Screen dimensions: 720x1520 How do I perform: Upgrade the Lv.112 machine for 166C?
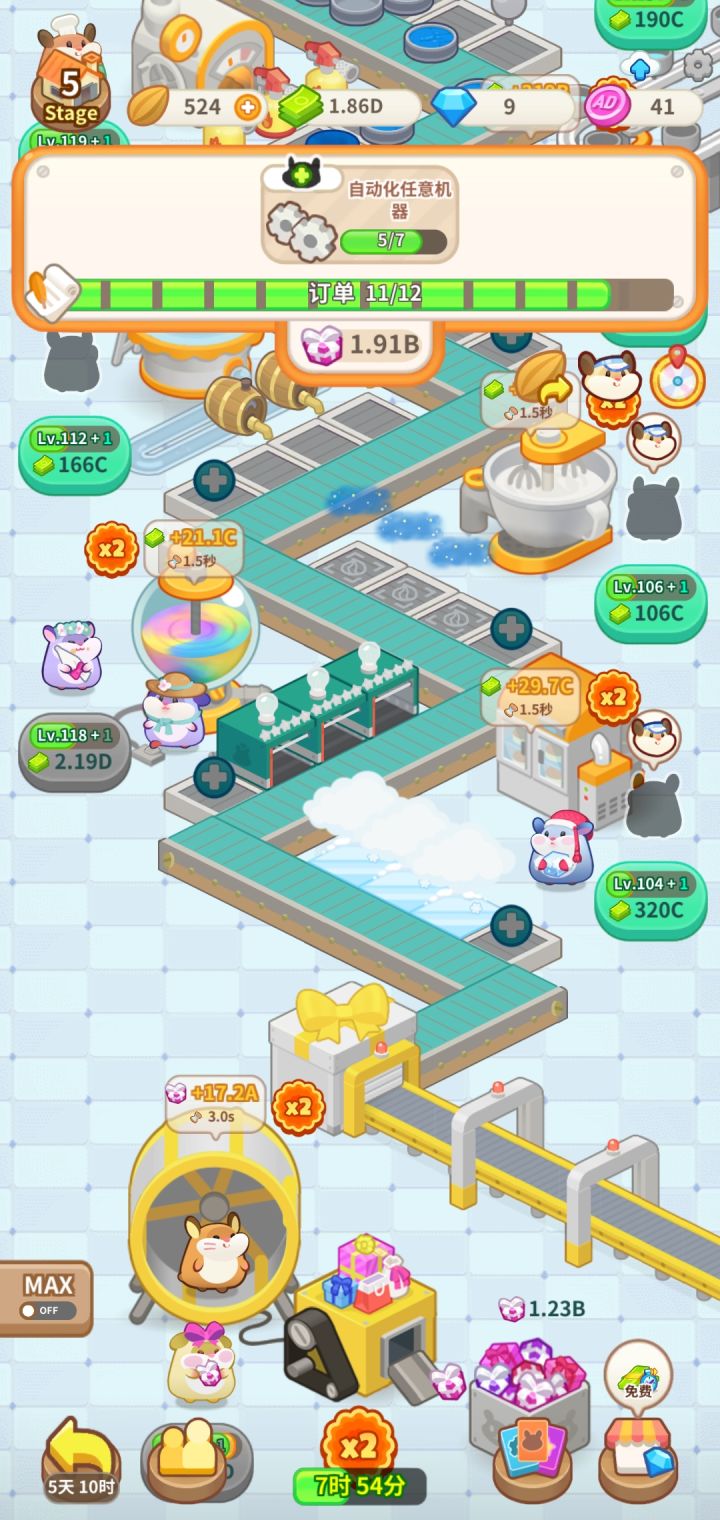click(72, 452)
